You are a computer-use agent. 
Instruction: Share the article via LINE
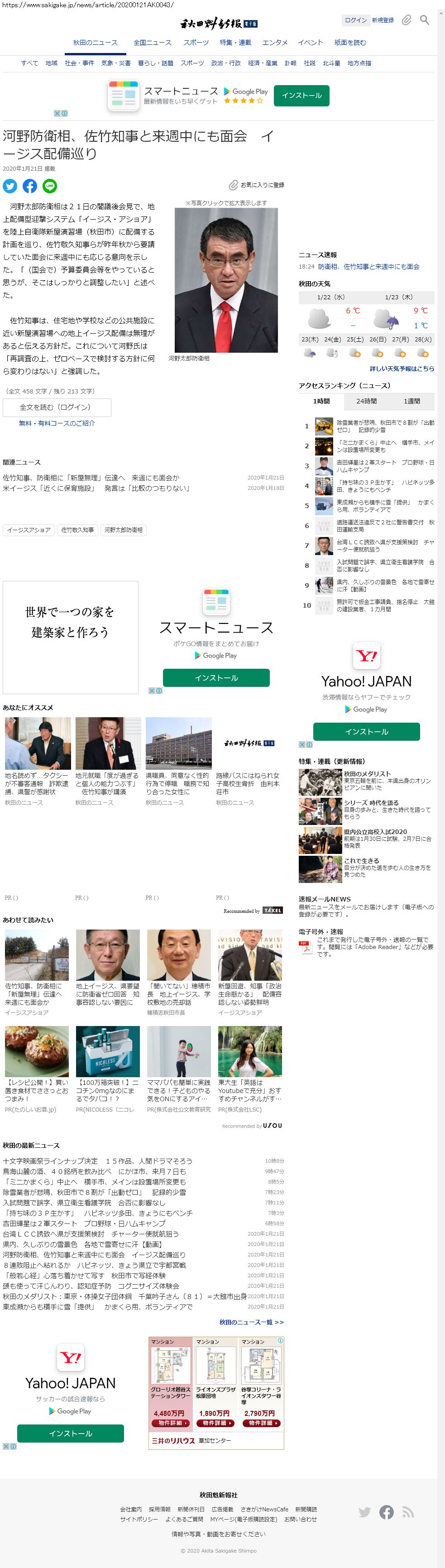[50, 186]
